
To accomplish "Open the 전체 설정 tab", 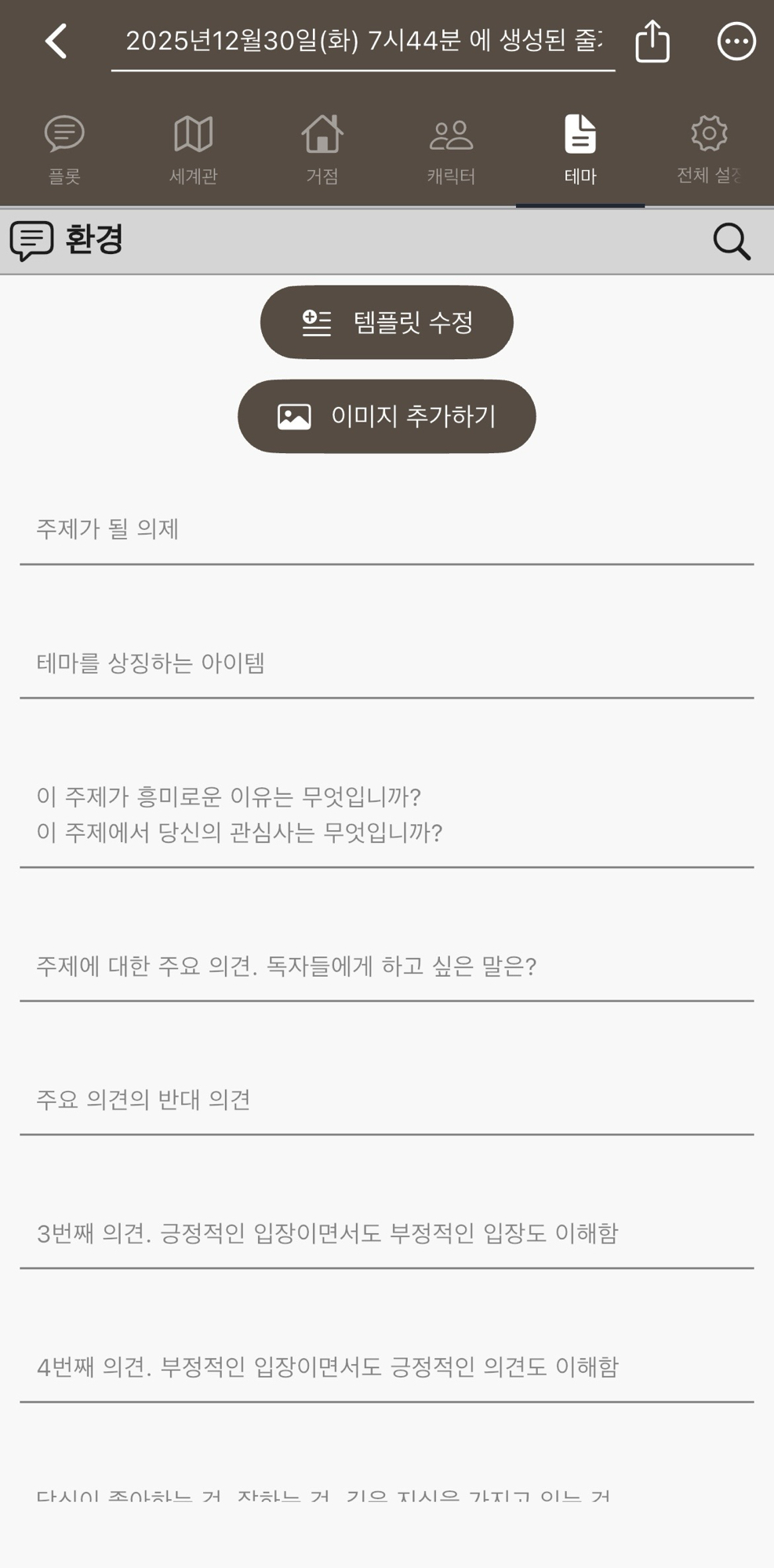I will (x=709, y=149).
